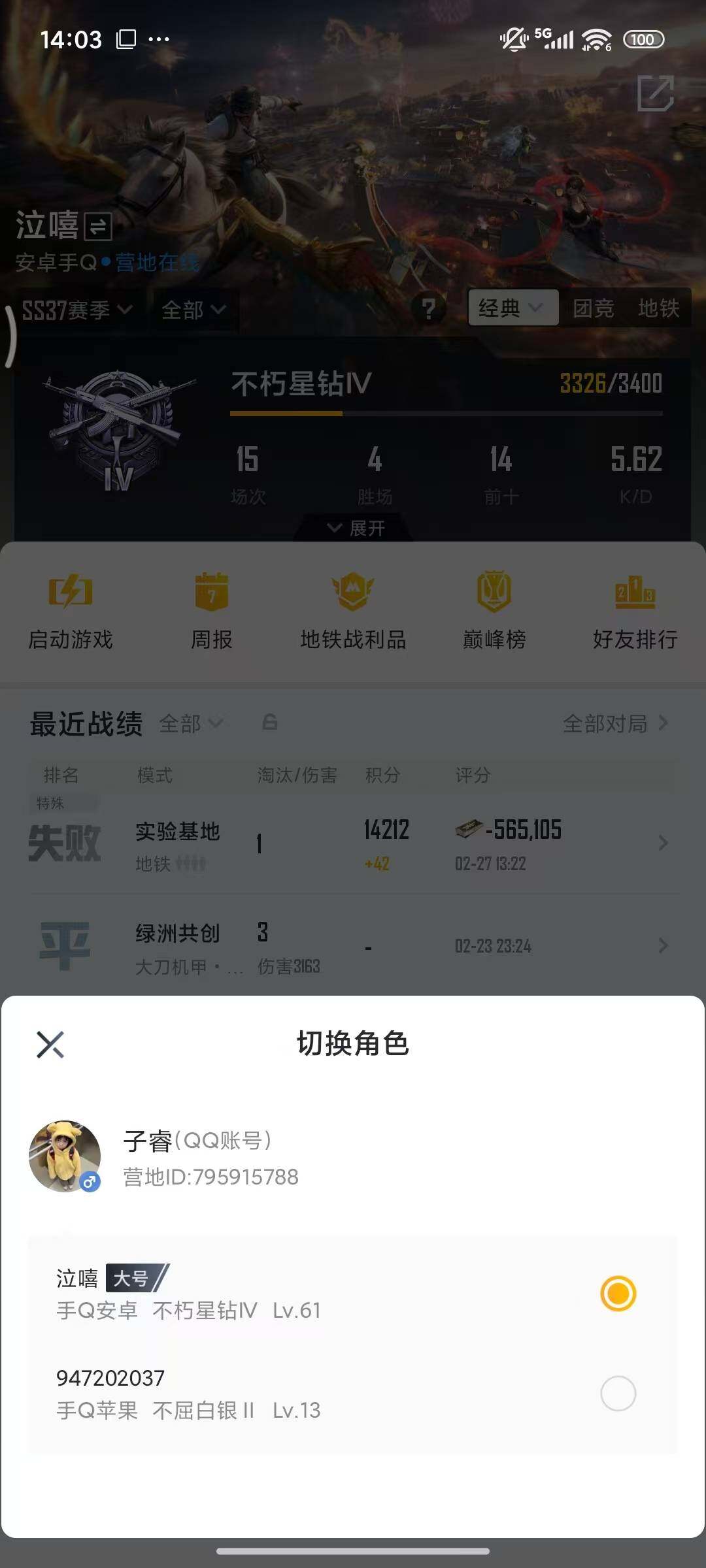
Task: Open the 巅峰榜 peak rankings icon
Action: [x=495, y=608]
